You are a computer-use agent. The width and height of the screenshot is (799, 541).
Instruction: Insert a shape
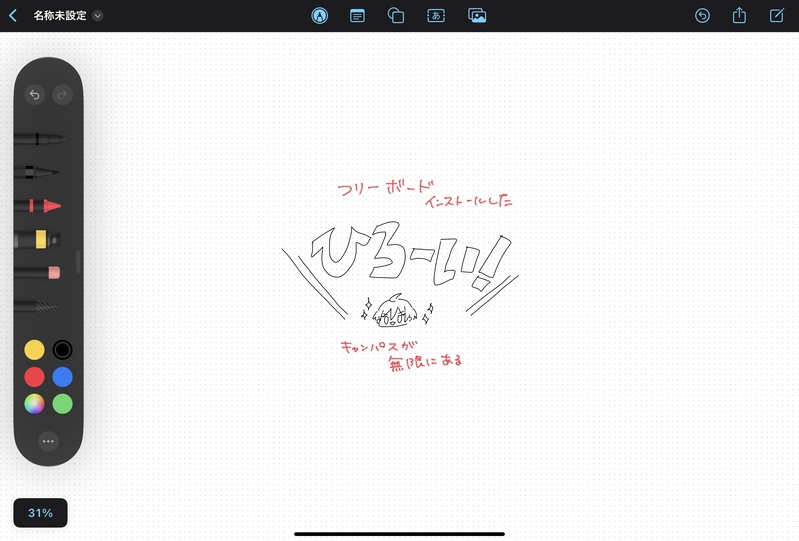[x=396, y=16]
